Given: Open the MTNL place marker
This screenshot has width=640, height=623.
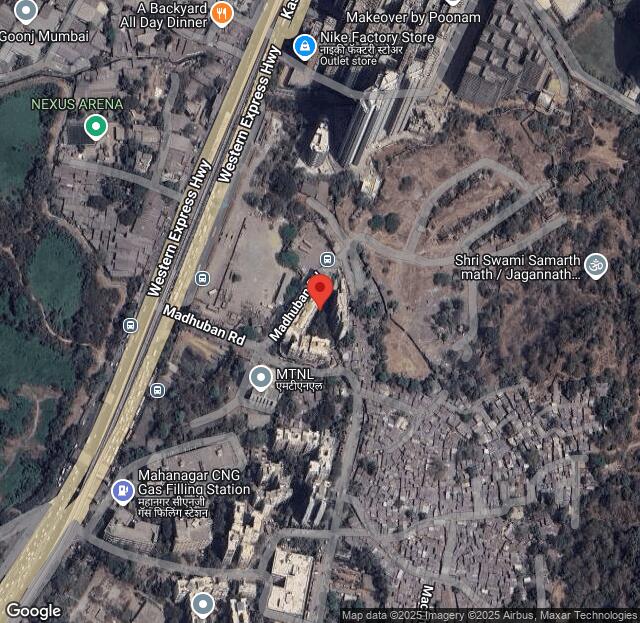Looking at the screenshot, I should click(x=261, y=378).
